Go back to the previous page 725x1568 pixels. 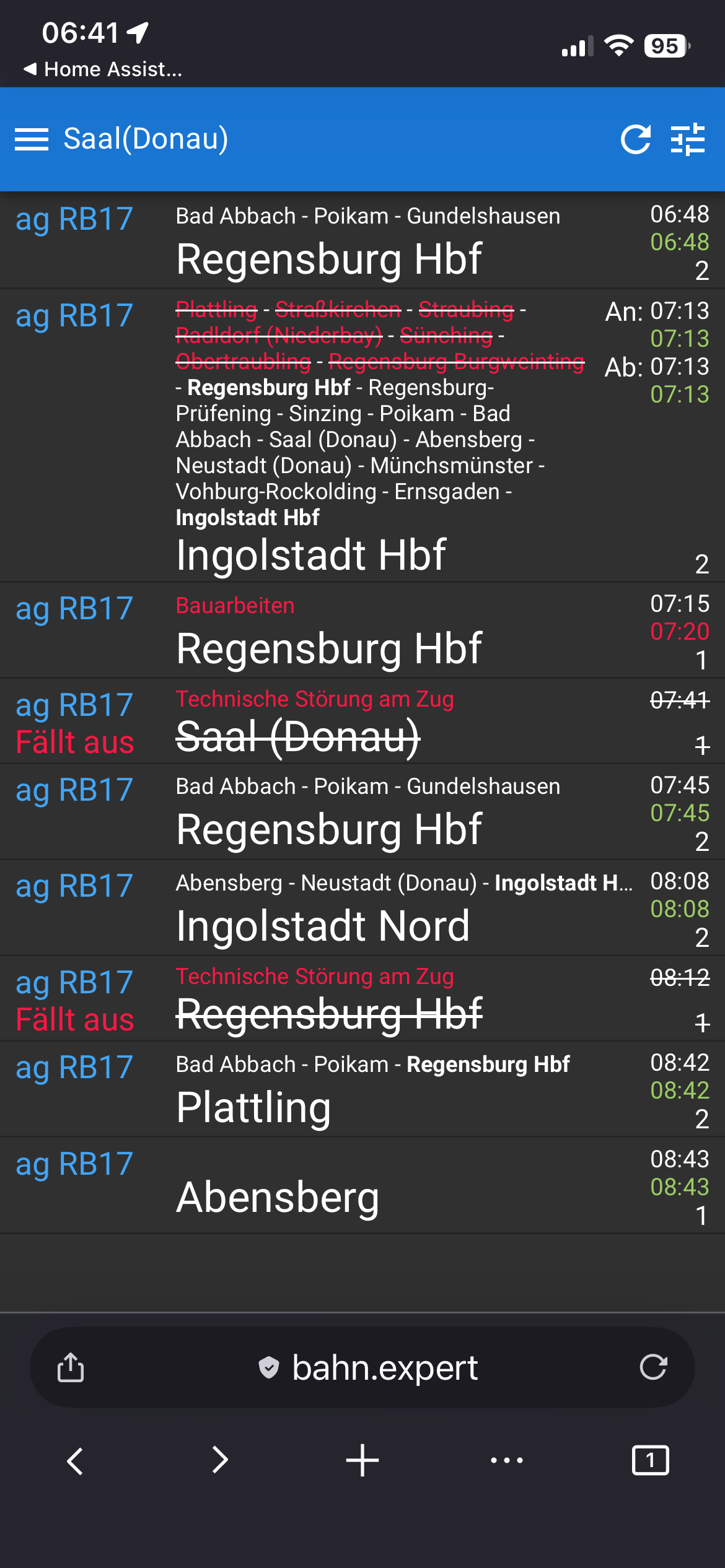point(75,1461)
